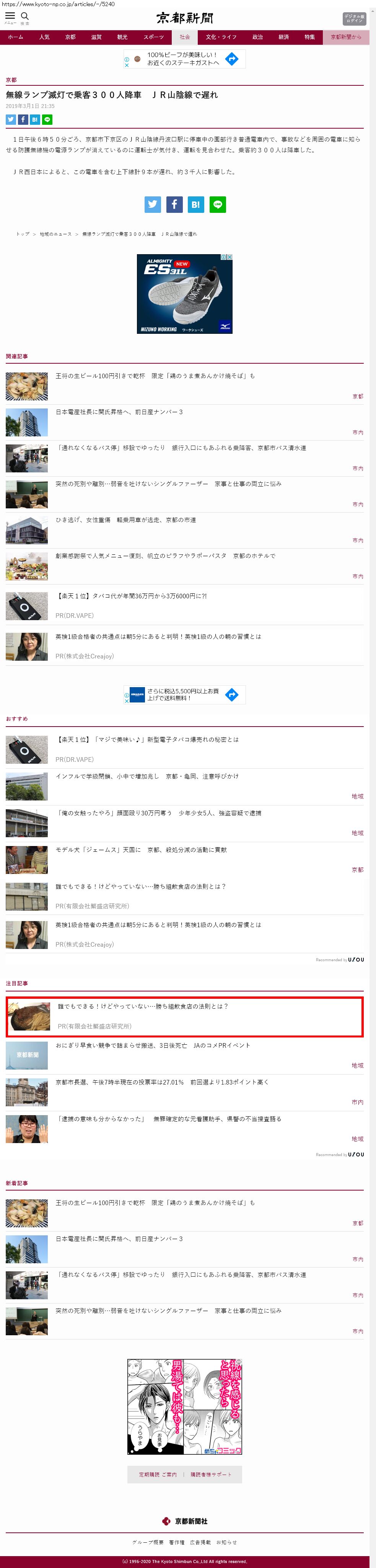376x1568 pixels.
Task: Open the hamburger menu button
Action: click(x=10, y=17)
